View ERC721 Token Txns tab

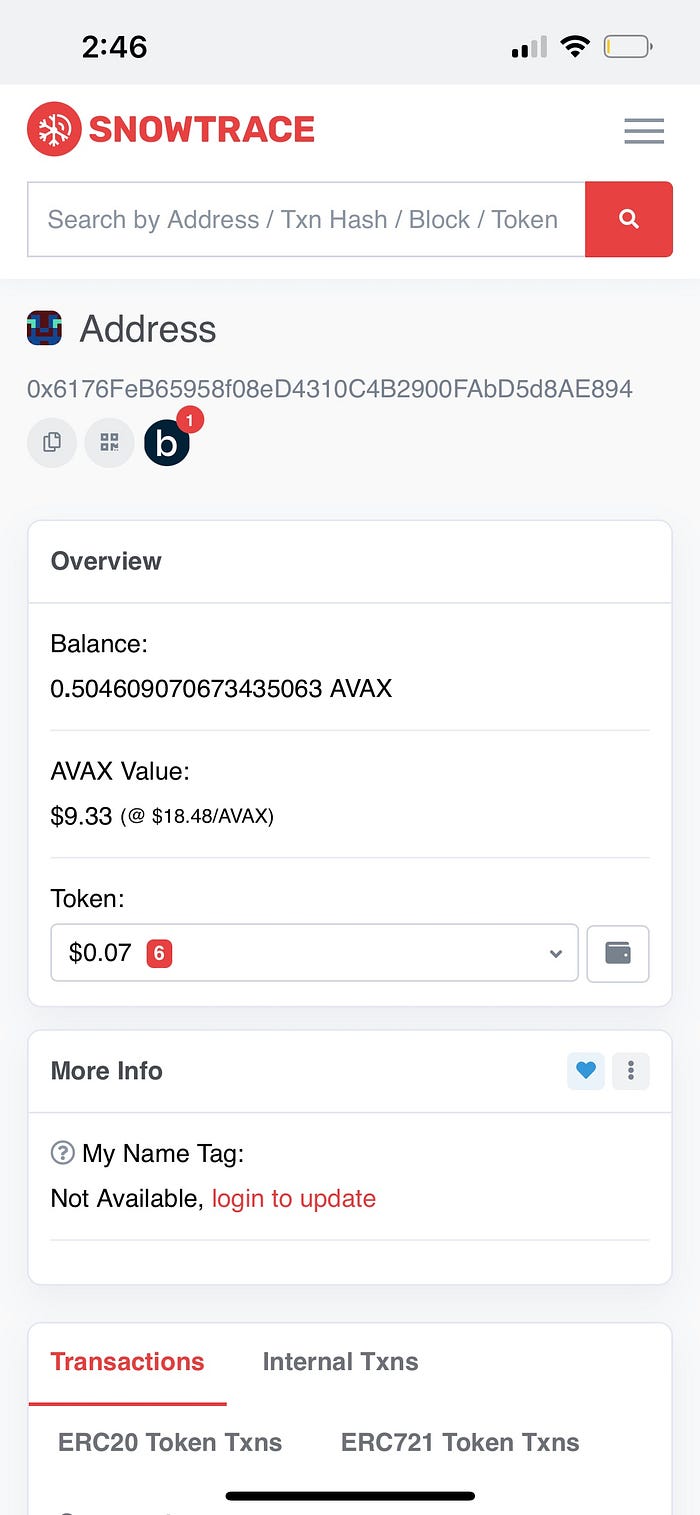click(460, 1442)
